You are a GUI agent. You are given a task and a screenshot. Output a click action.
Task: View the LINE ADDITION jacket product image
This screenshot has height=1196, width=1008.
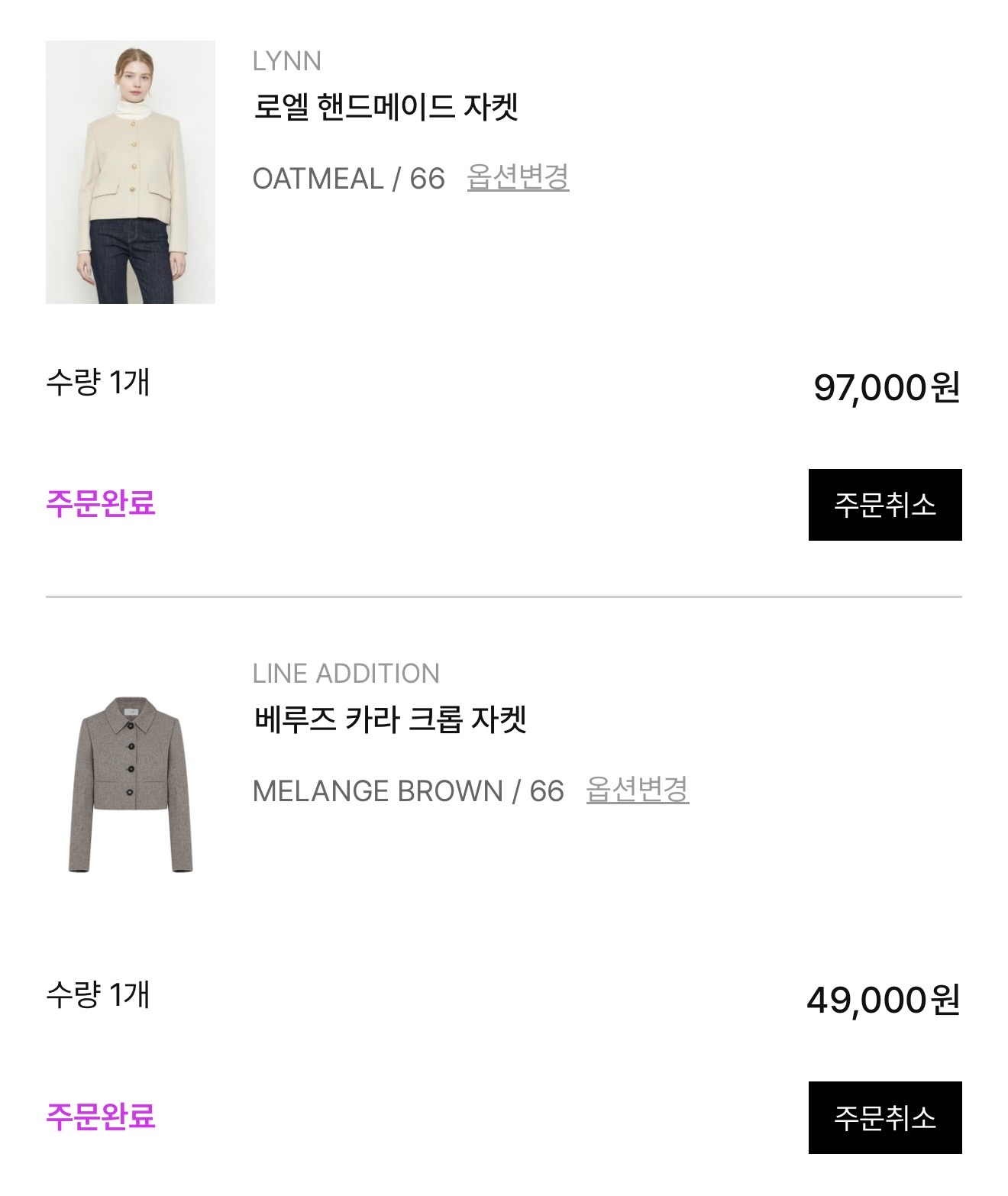(x=131, y=784)
